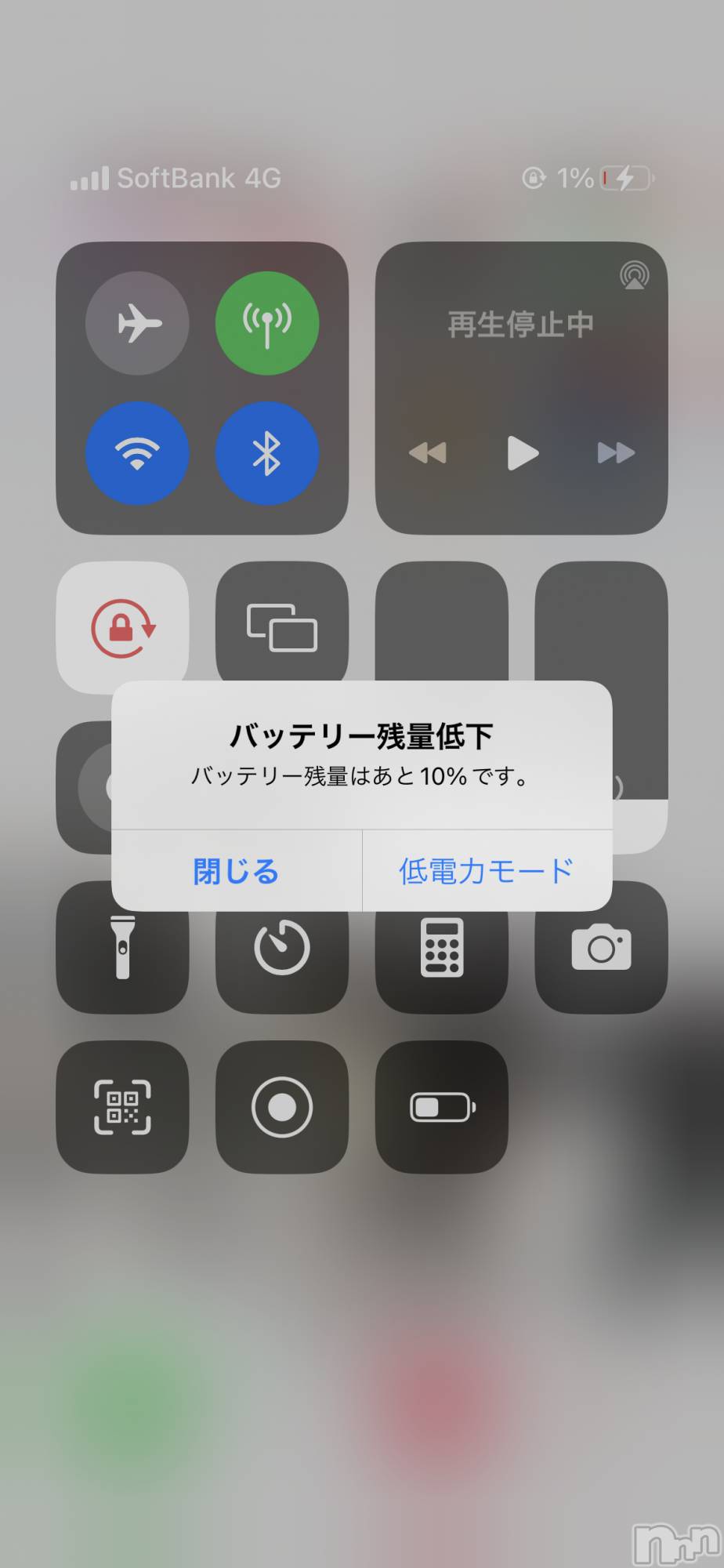
Task: Dismiss the low battery alert with 閉じる
Action: pos(236,871)
